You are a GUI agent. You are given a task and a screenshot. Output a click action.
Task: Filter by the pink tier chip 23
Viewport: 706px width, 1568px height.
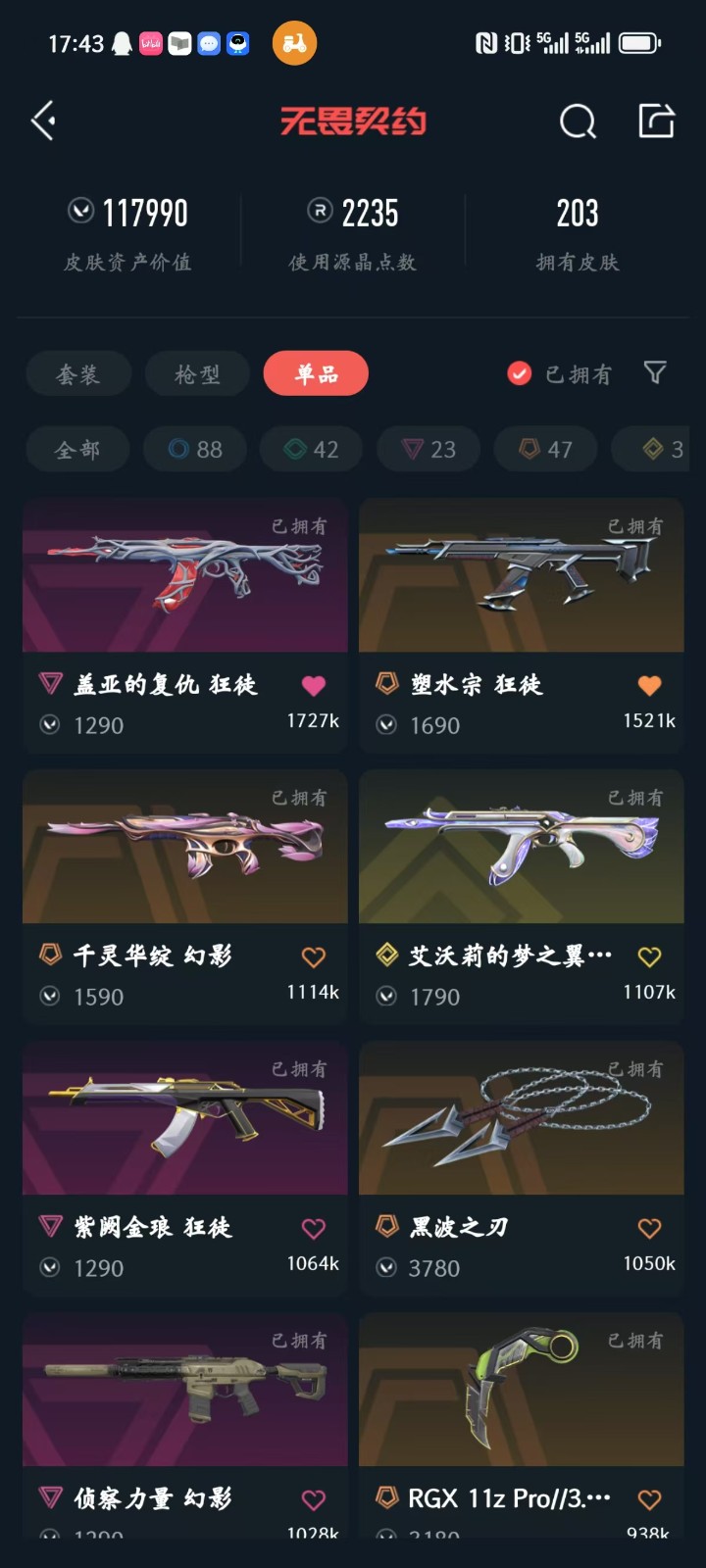pyautogui.click(x=429, y=450)
